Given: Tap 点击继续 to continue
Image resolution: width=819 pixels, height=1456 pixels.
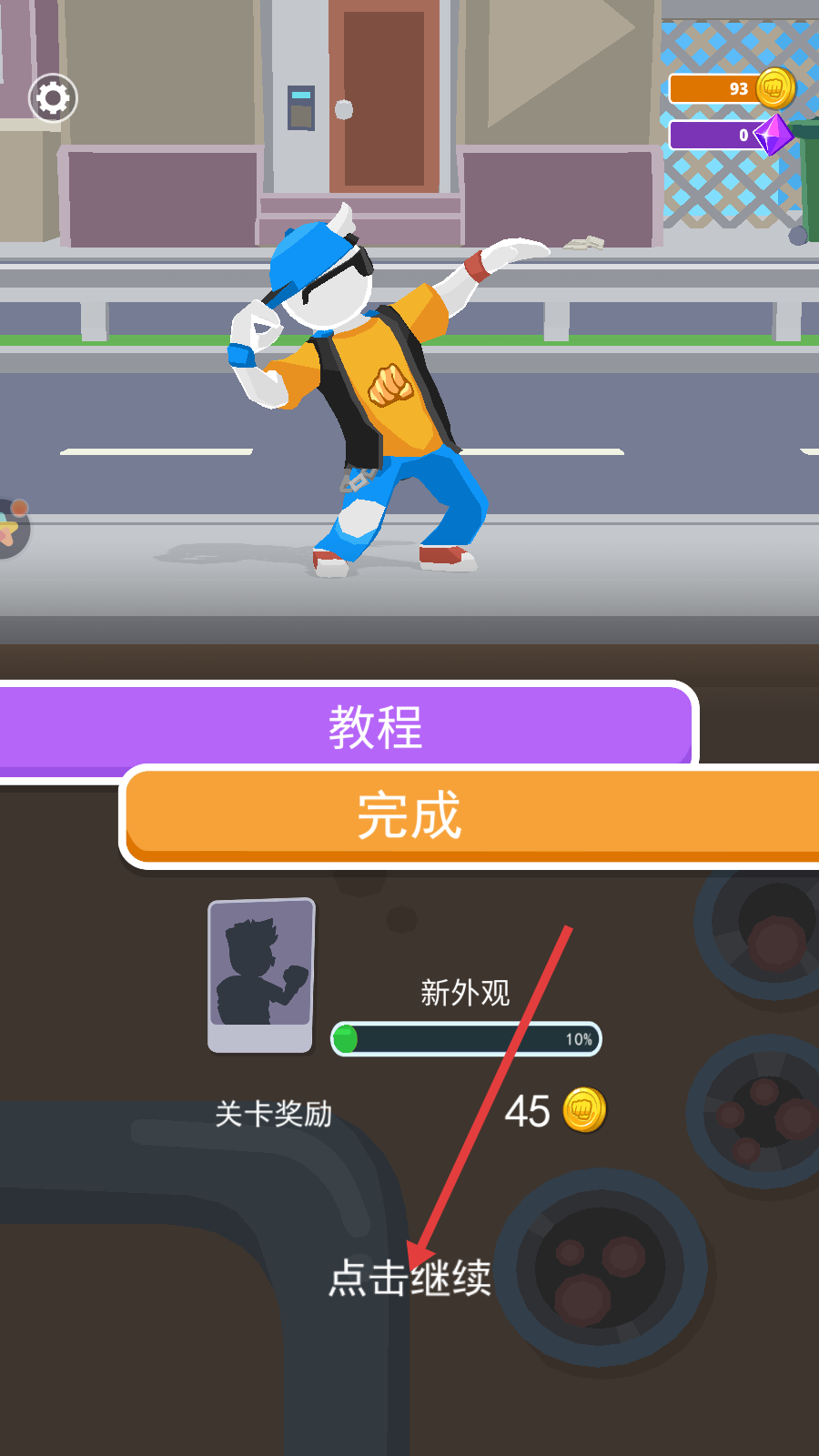Looking at the screenshot, I should click(409, 1278).
